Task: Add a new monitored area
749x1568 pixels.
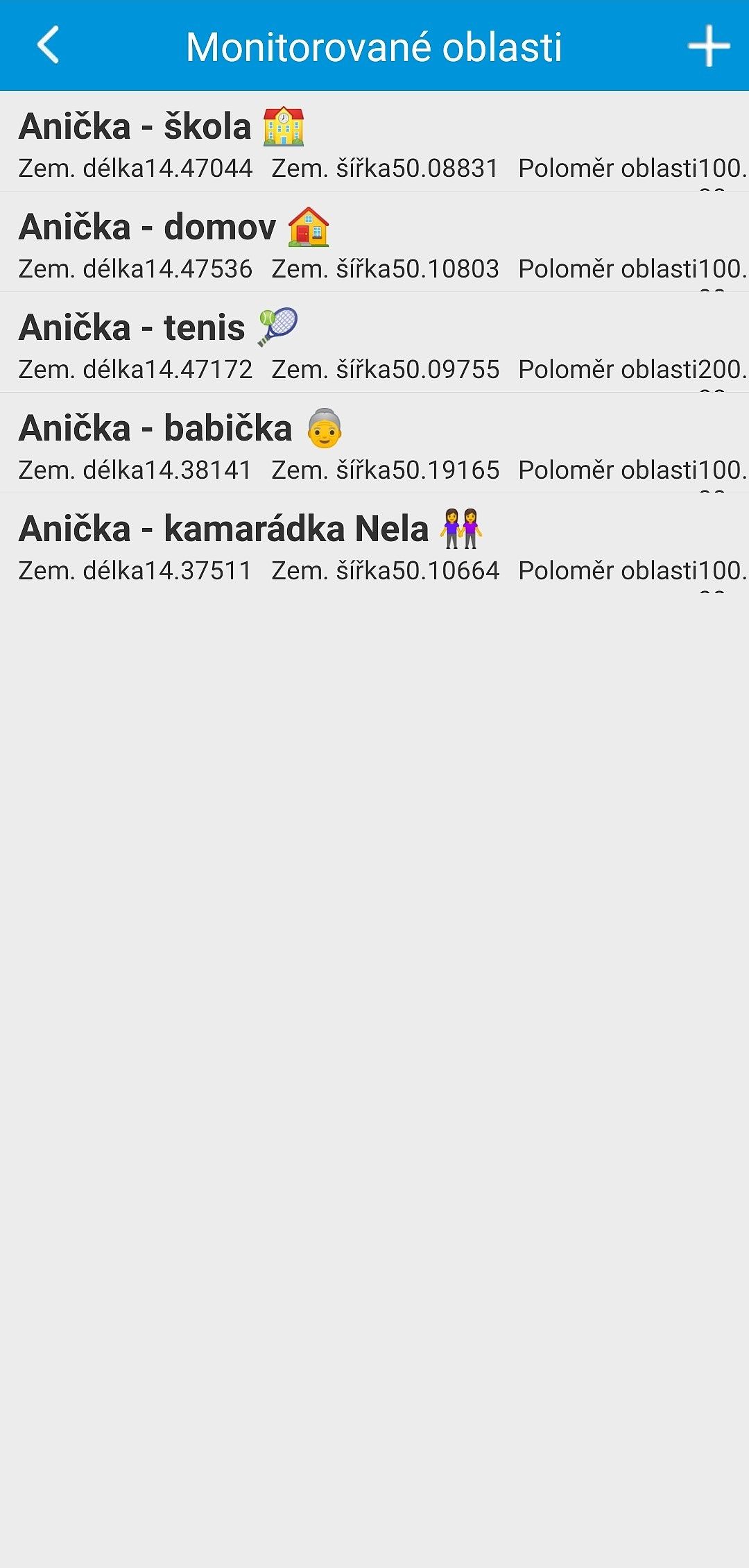Action: (708, 46)
